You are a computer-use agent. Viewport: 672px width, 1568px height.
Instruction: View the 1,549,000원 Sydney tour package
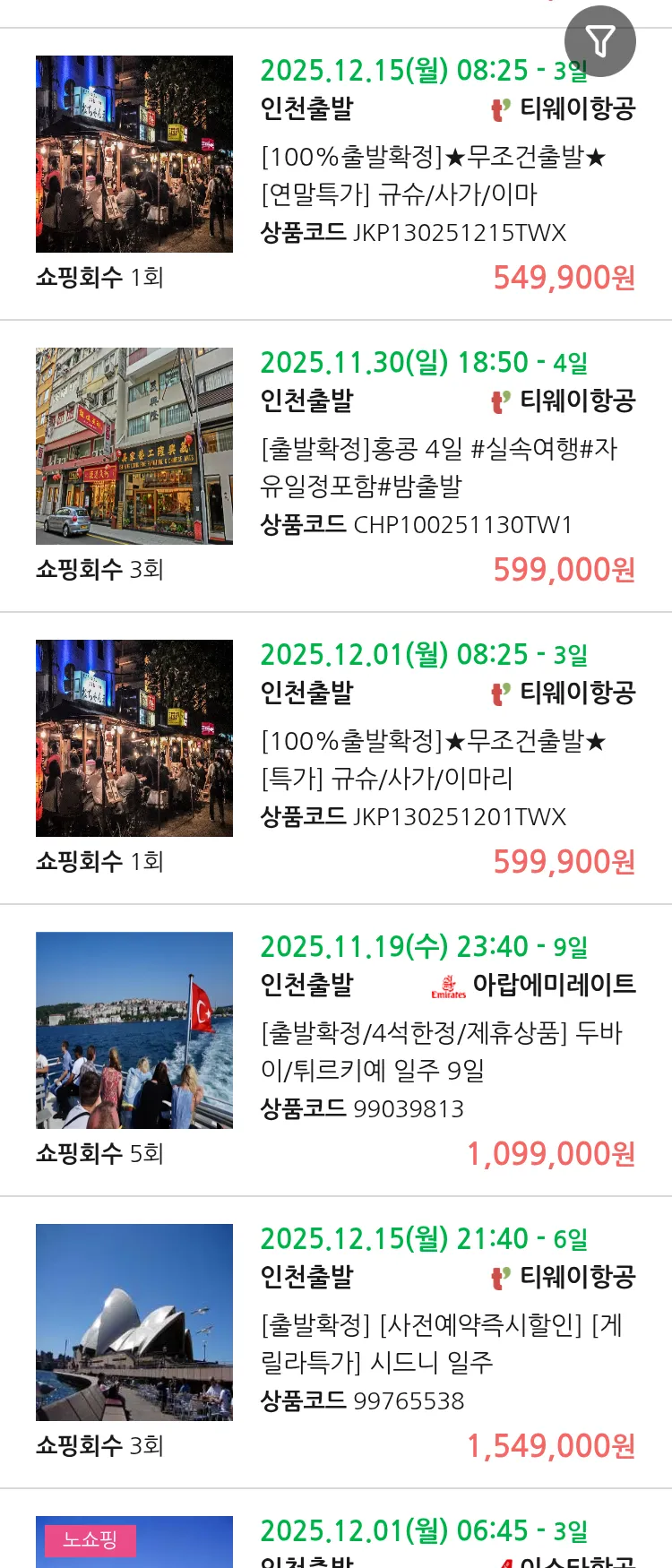coord(441,1344)
